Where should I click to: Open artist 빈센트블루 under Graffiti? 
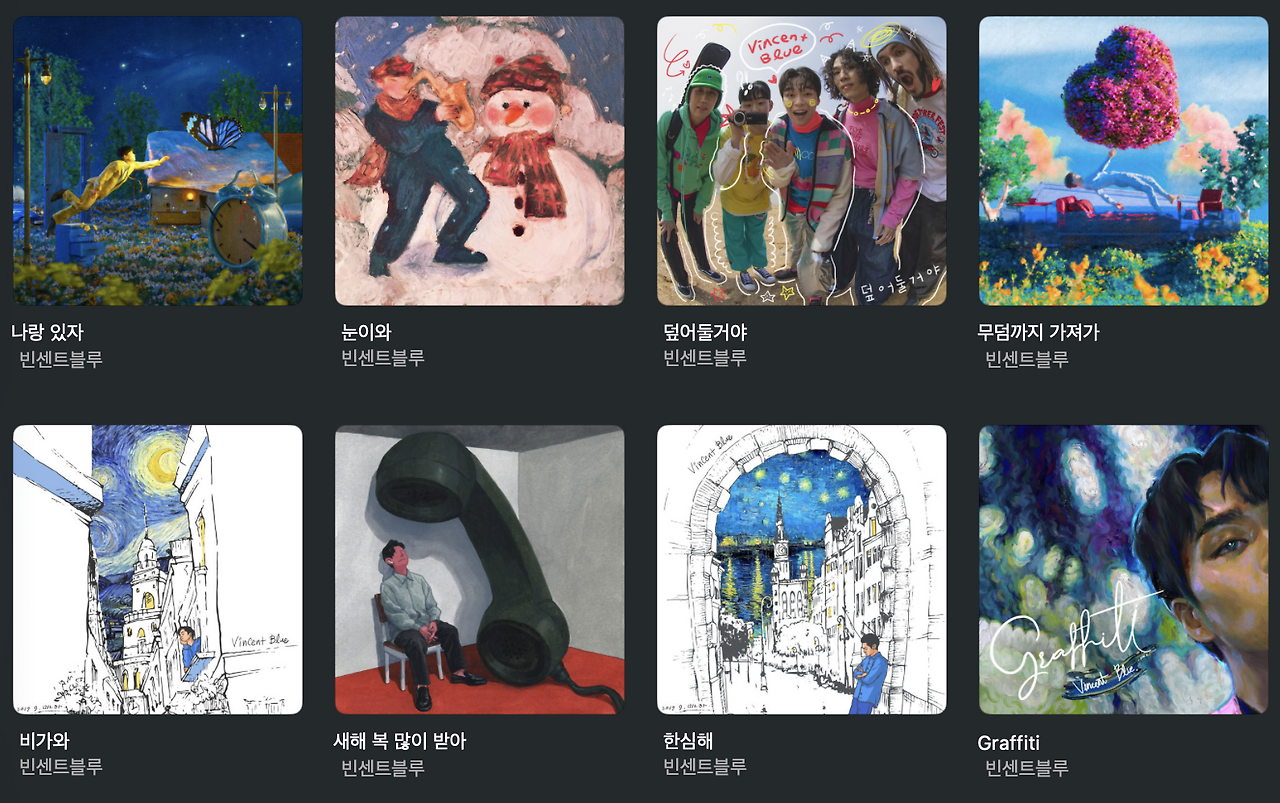point(1027,768)
